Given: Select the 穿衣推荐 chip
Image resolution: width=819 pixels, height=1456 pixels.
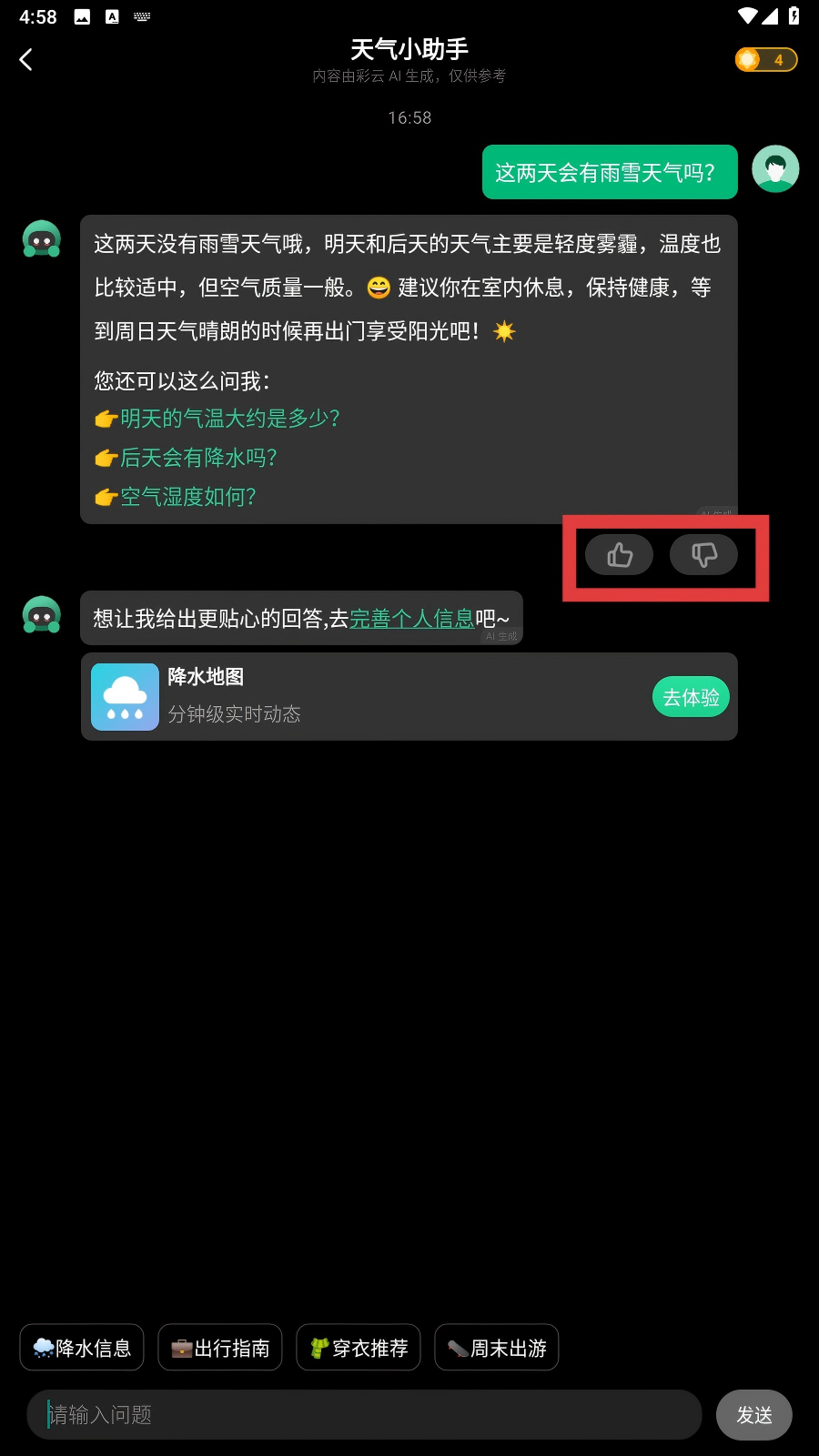Looking at the screenshot, I should 359,1348.
